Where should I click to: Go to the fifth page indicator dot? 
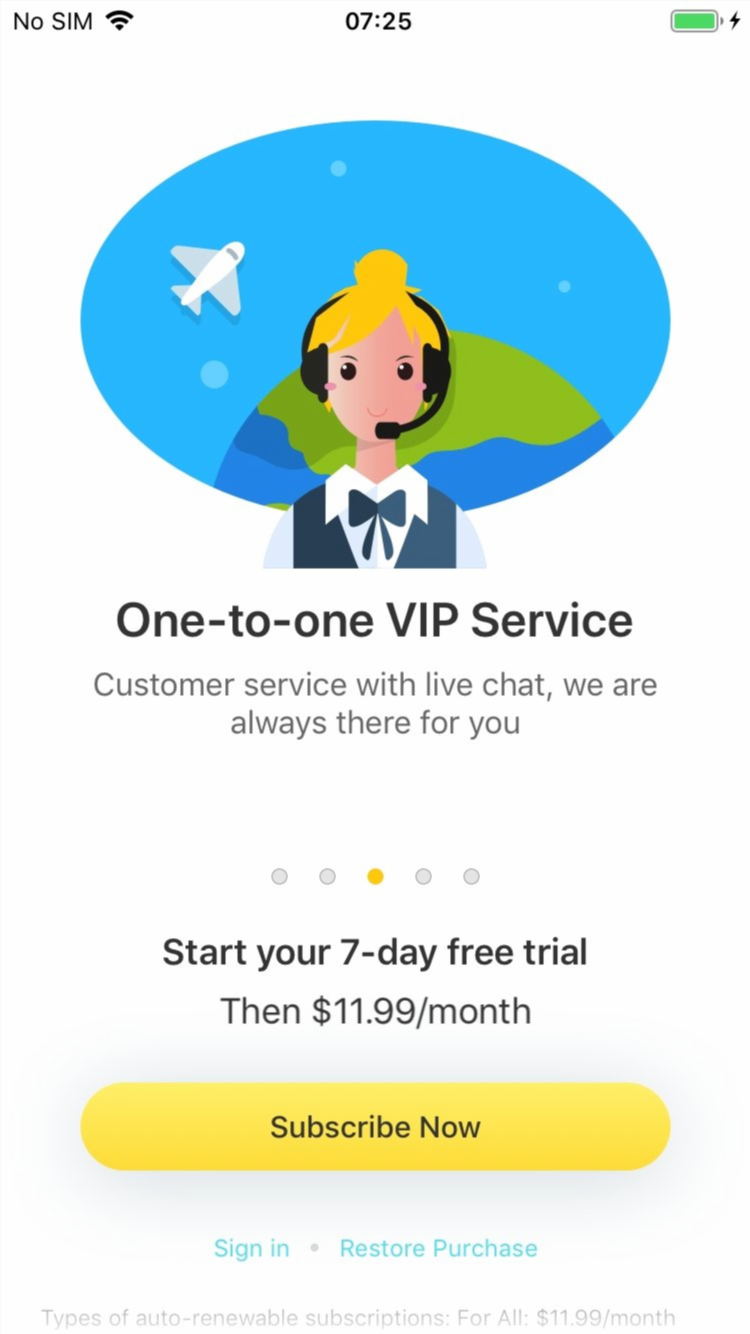click(x=471, y=876)
